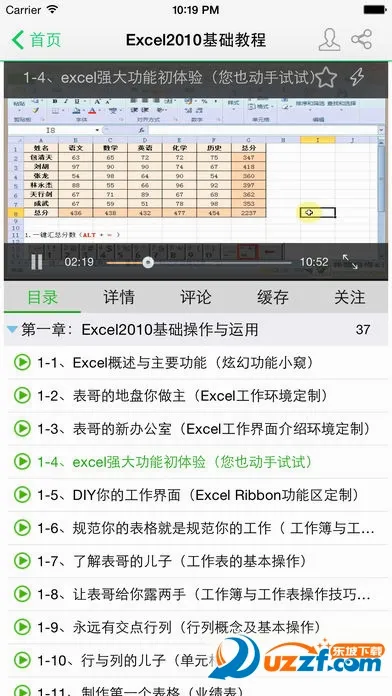Play lesson 1-2 表哥的地盘你做主
The height and width of the screenshot is (696, 392).
point(196,395)
